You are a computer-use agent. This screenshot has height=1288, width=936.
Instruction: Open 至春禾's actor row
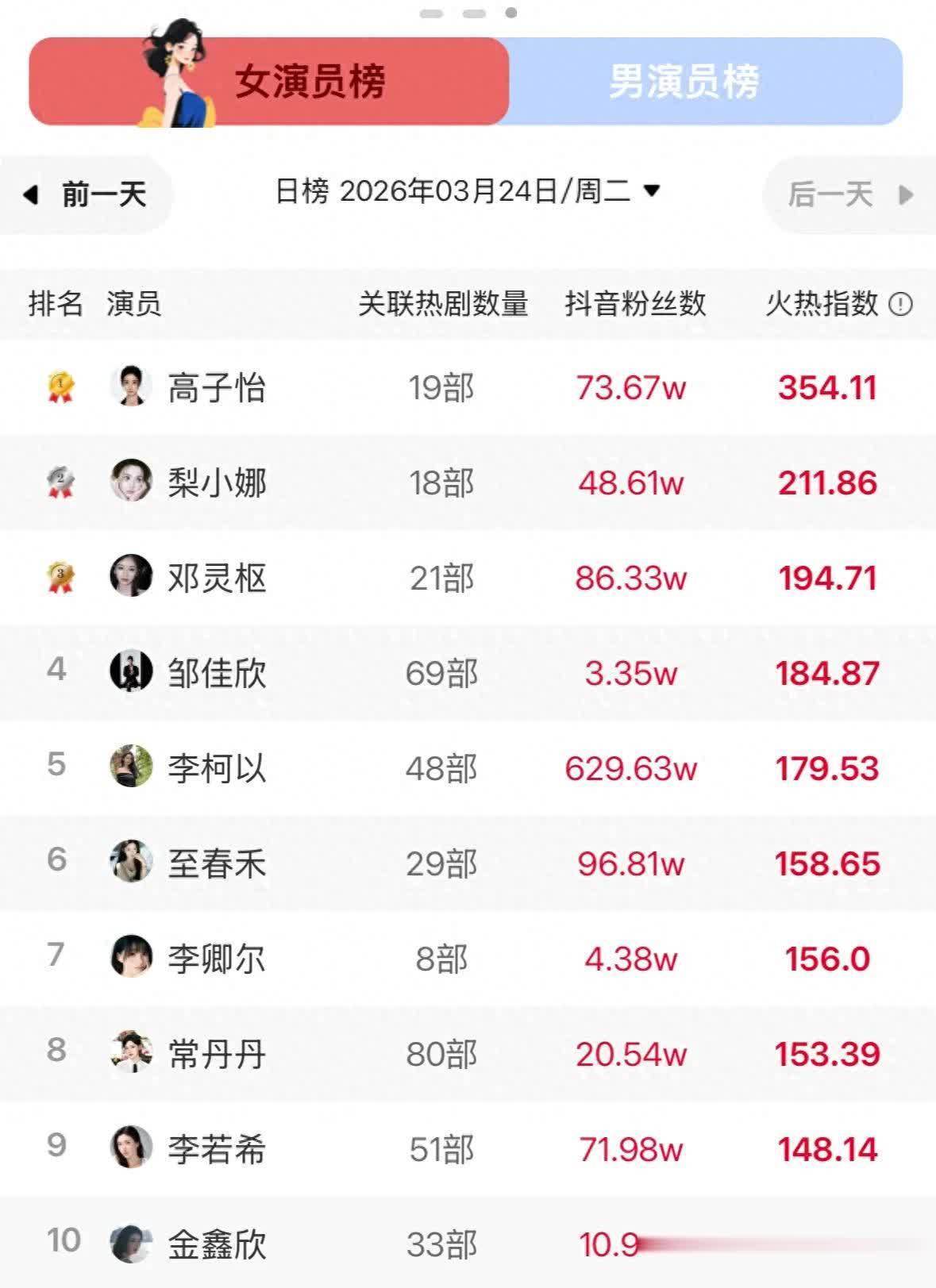pyautogui.click(x=468, y=863)
